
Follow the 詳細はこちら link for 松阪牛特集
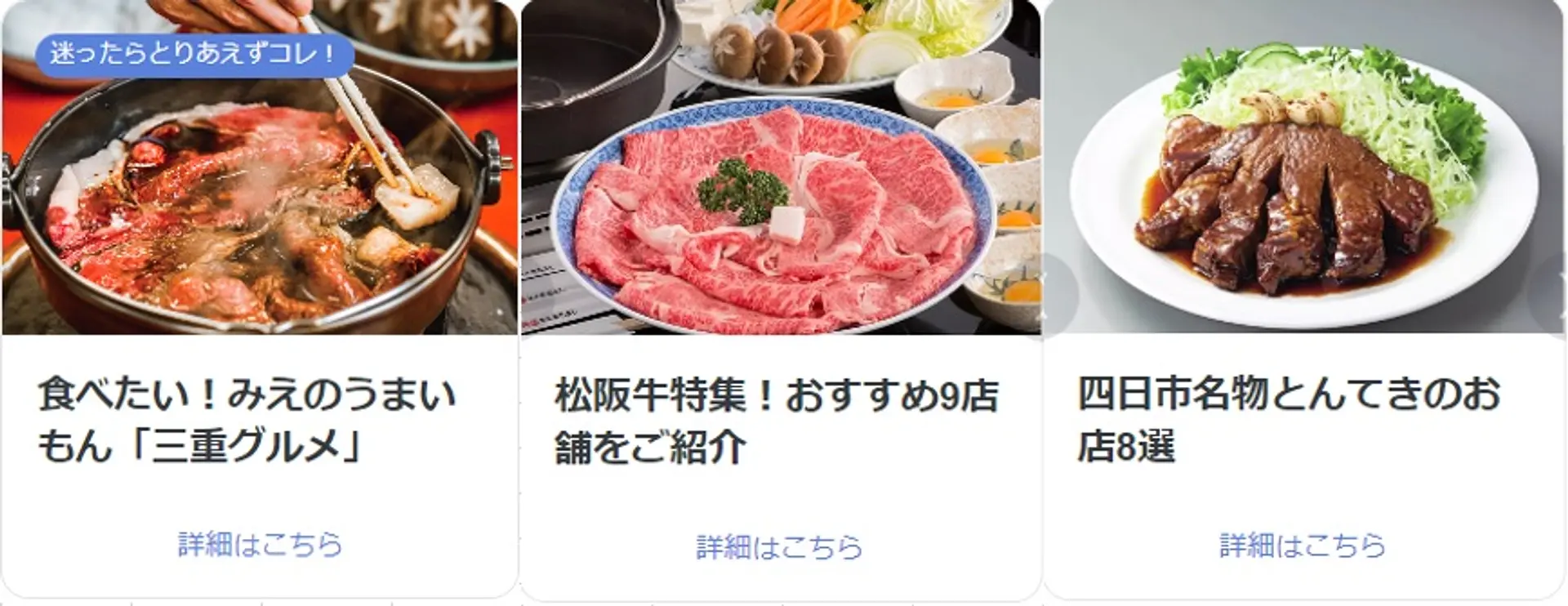click(x=779, y=547)
